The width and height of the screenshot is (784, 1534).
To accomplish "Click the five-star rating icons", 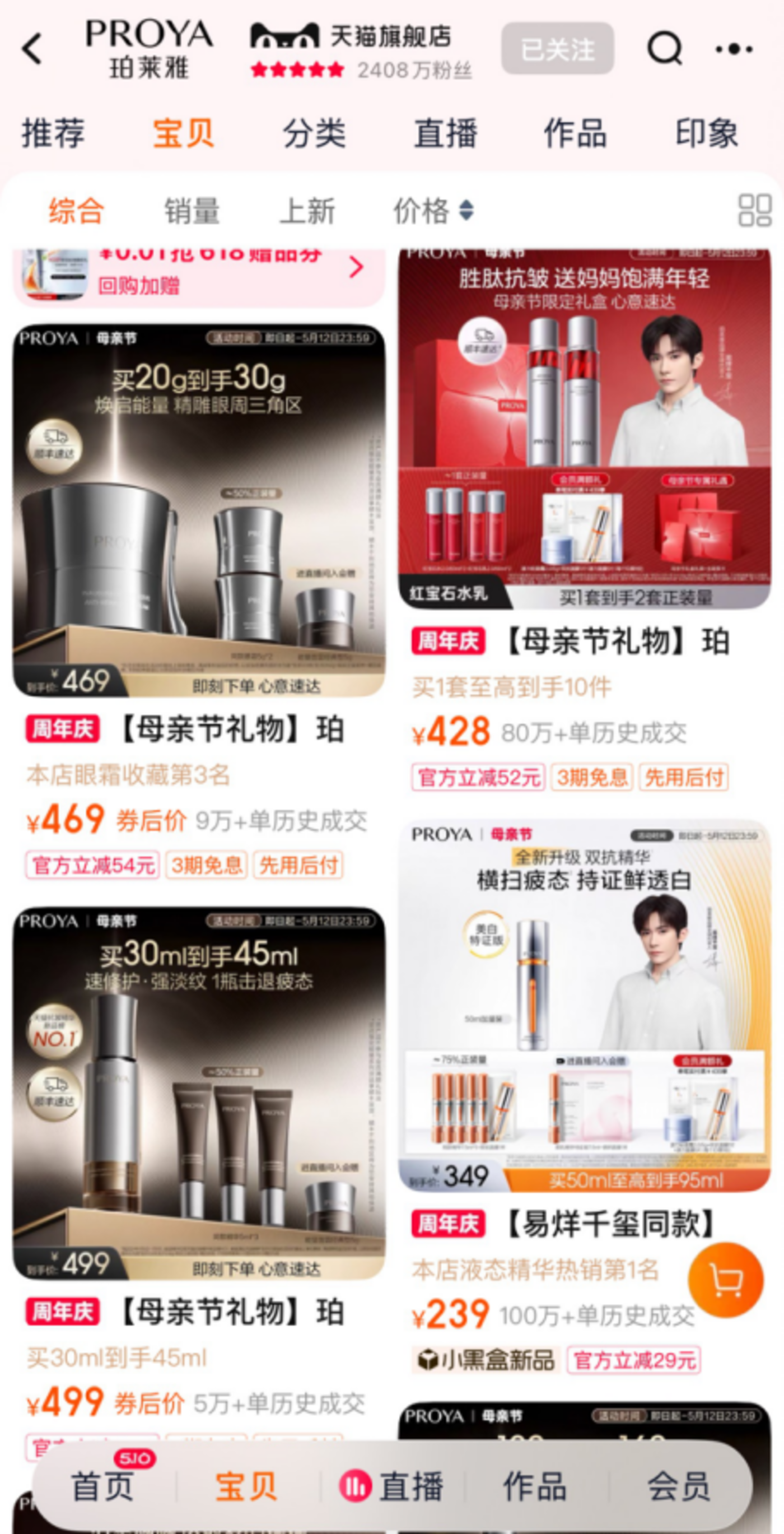I will click(x=296, y=67).
